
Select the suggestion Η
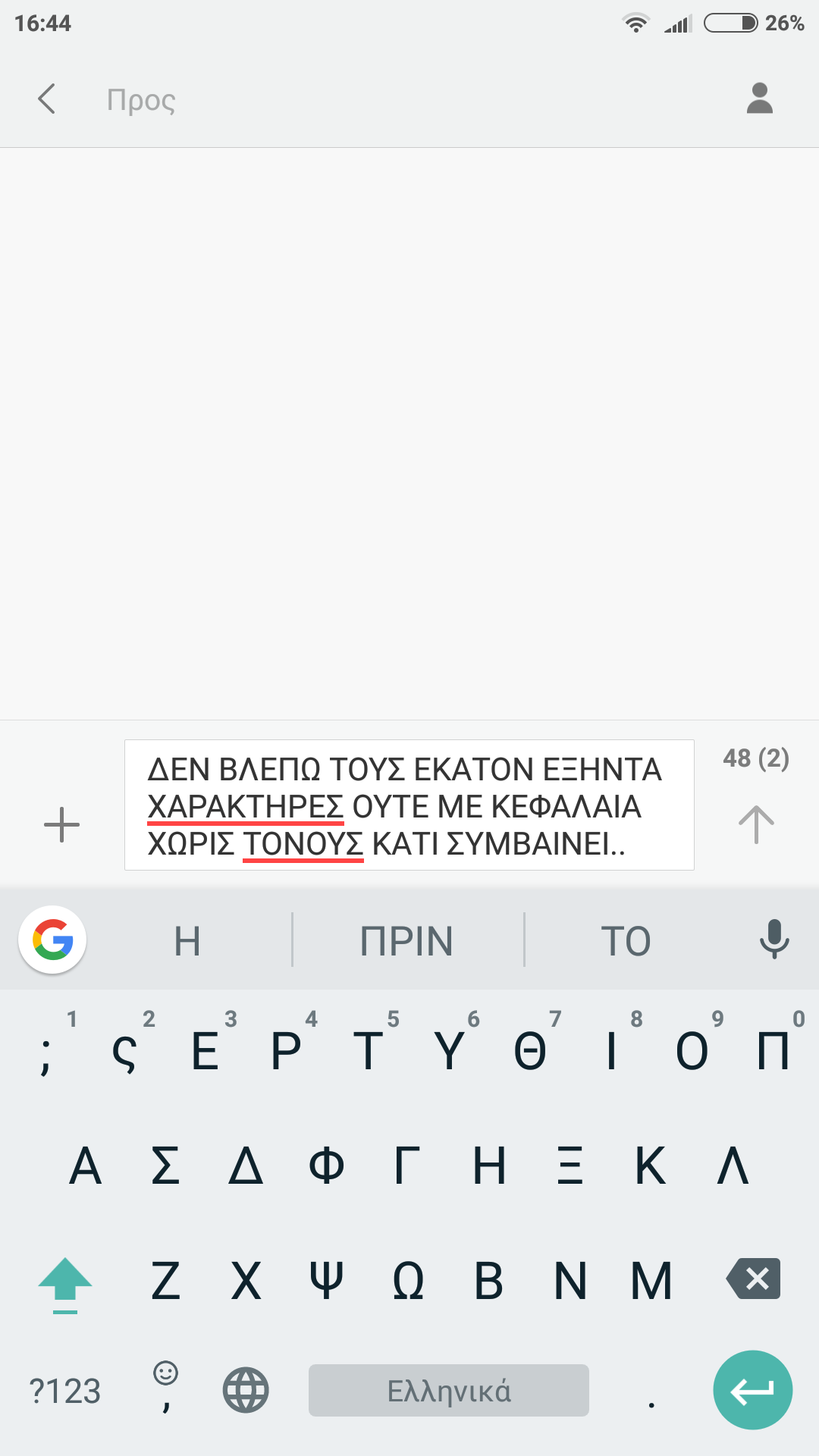click(x=187, y=941)
